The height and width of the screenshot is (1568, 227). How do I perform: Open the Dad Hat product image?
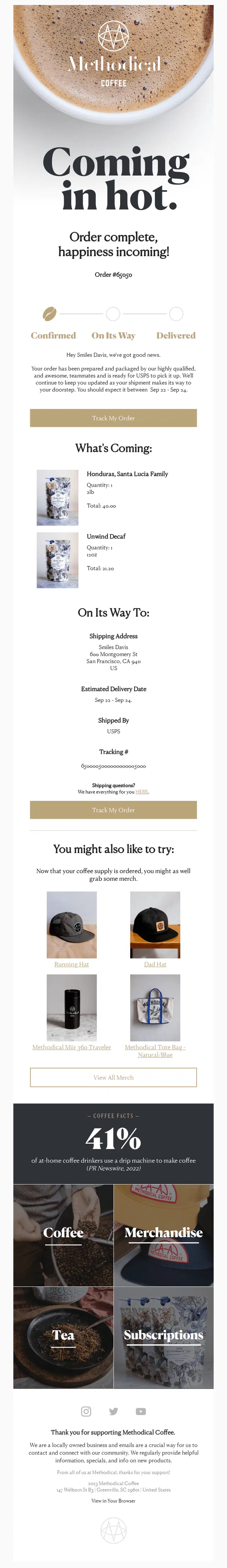155,925
